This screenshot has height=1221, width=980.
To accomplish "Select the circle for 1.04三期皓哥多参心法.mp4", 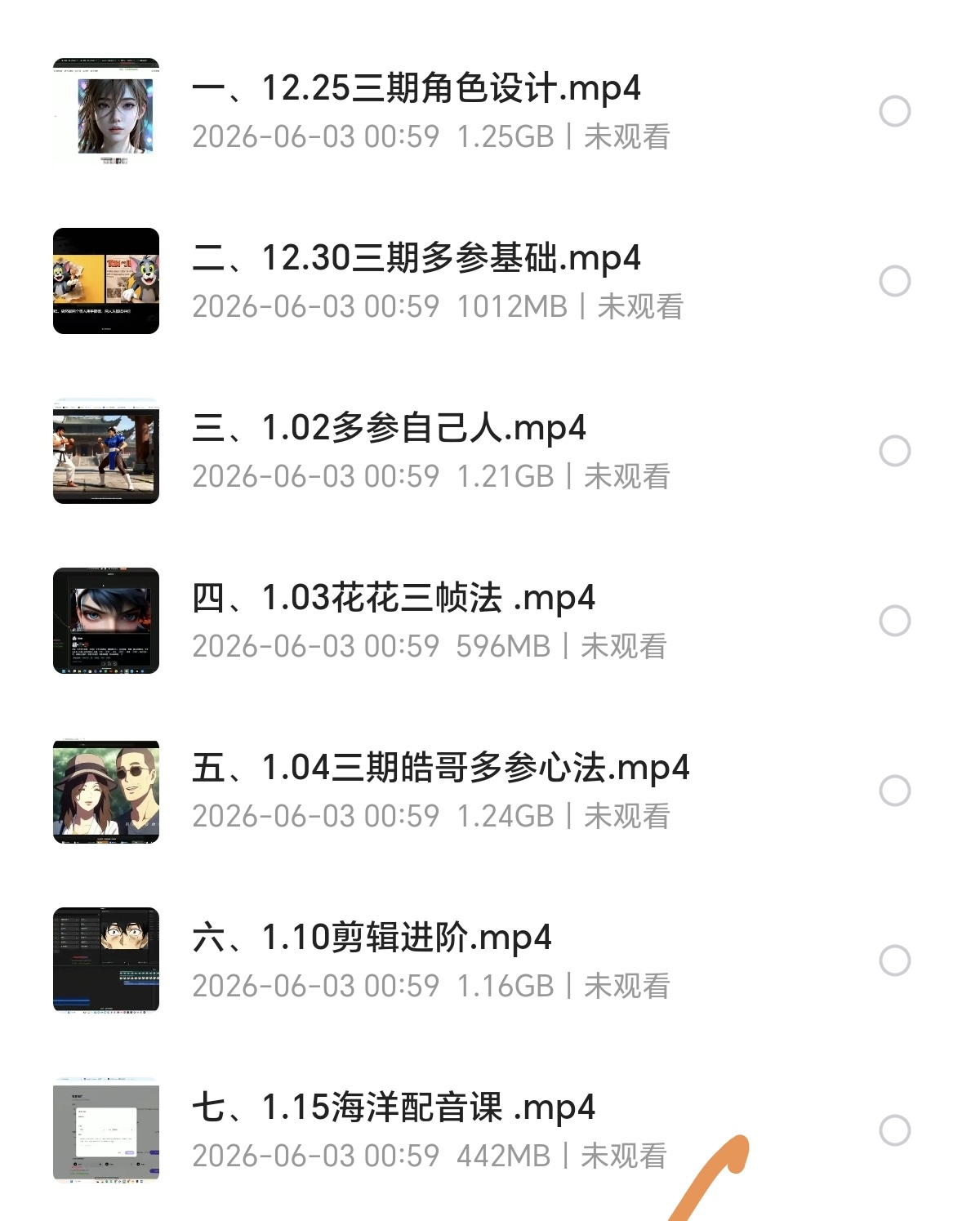I will 895,791.
